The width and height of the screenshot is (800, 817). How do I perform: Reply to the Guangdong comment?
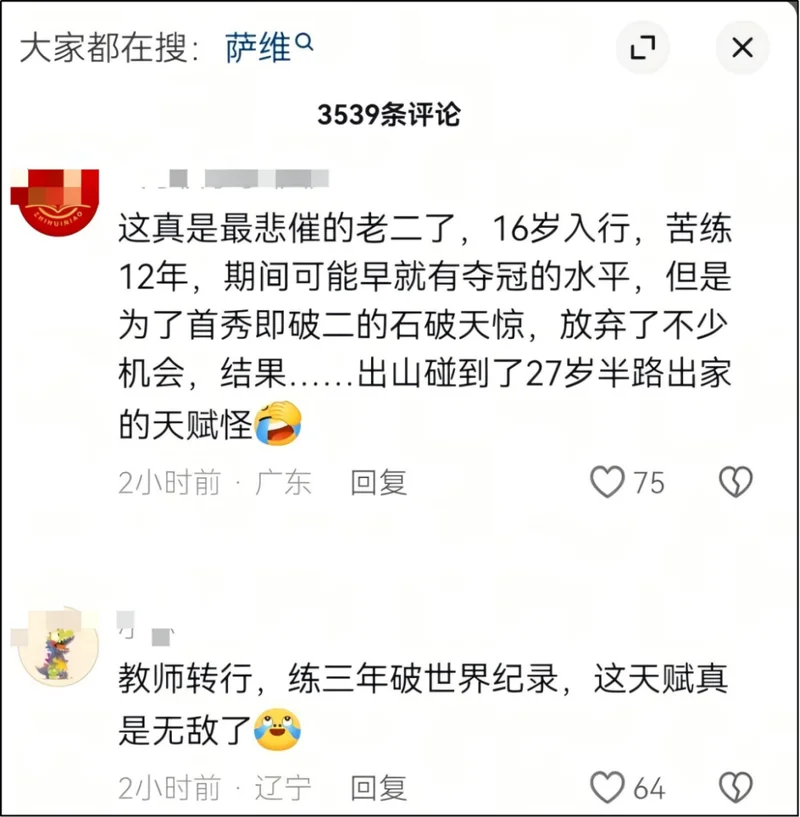coord(378,483)
